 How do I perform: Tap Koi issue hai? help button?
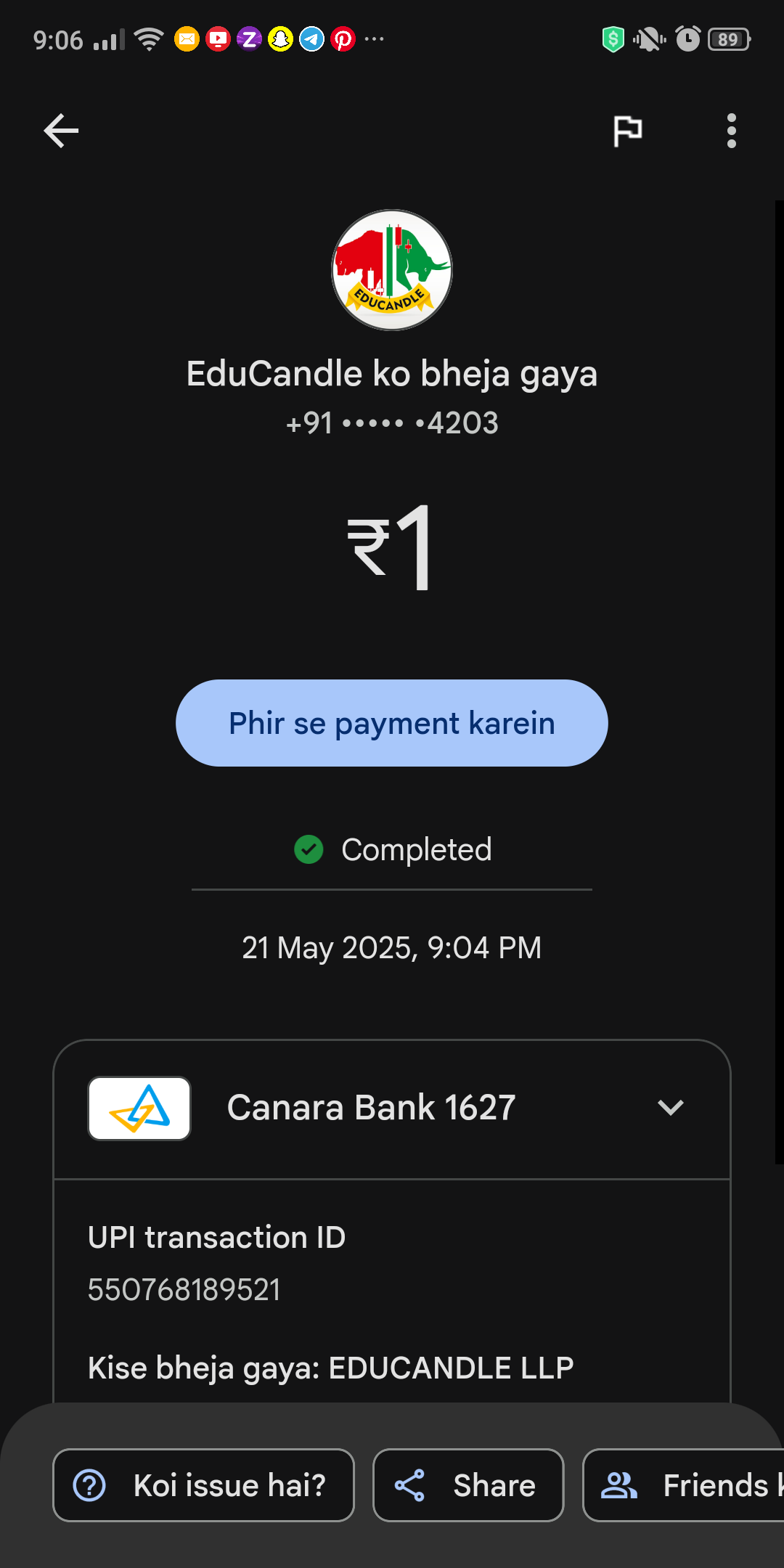203,1485
